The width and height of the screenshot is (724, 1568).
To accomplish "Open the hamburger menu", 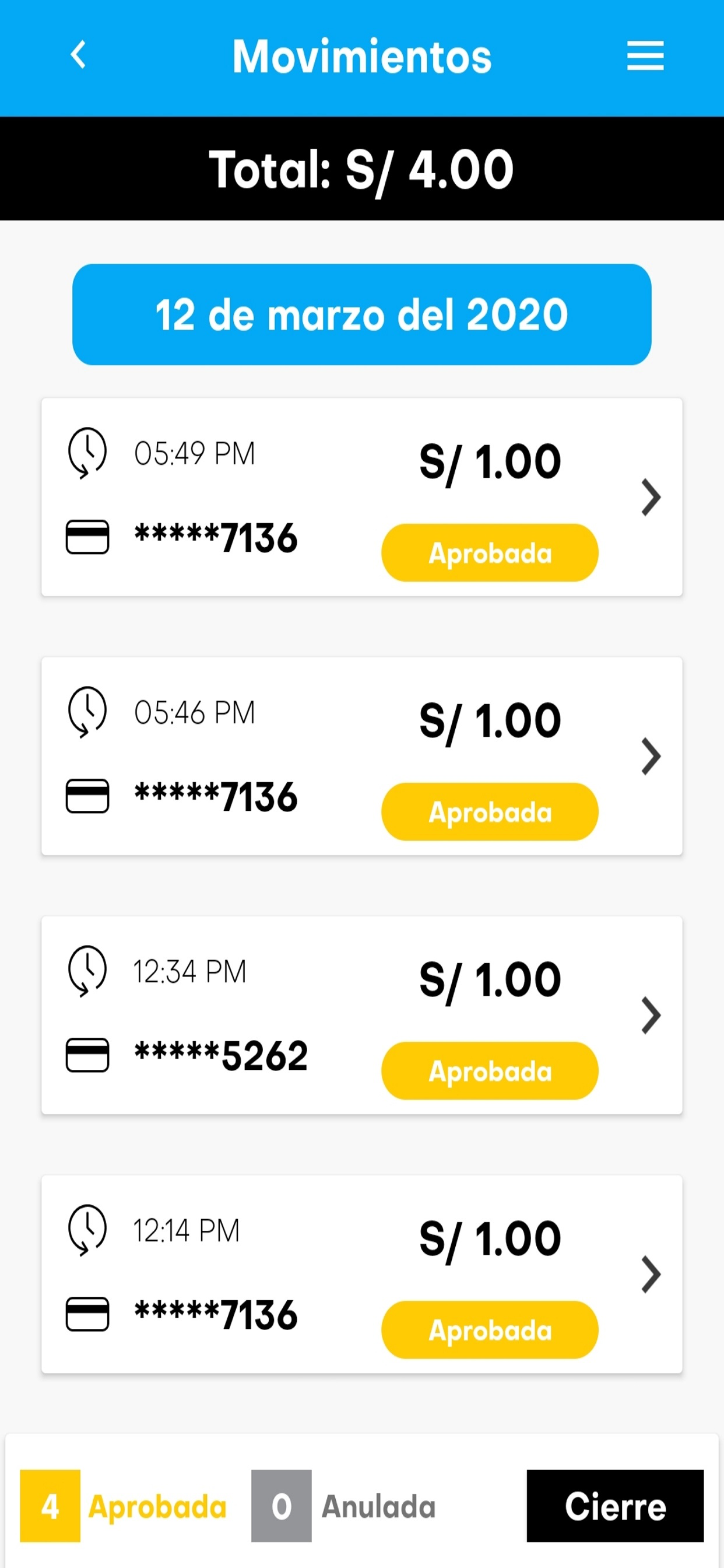I will [645, 55].
